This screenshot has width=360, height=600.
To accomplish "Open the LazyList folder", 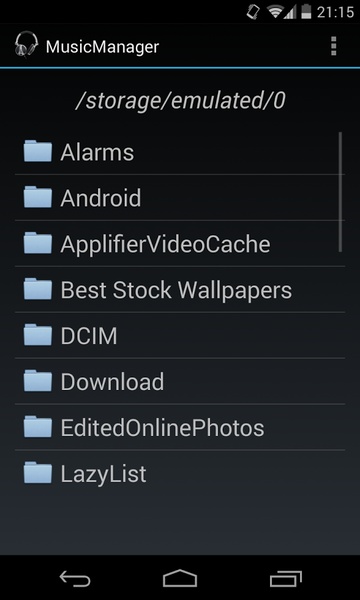I will click(x=180, y=473).
